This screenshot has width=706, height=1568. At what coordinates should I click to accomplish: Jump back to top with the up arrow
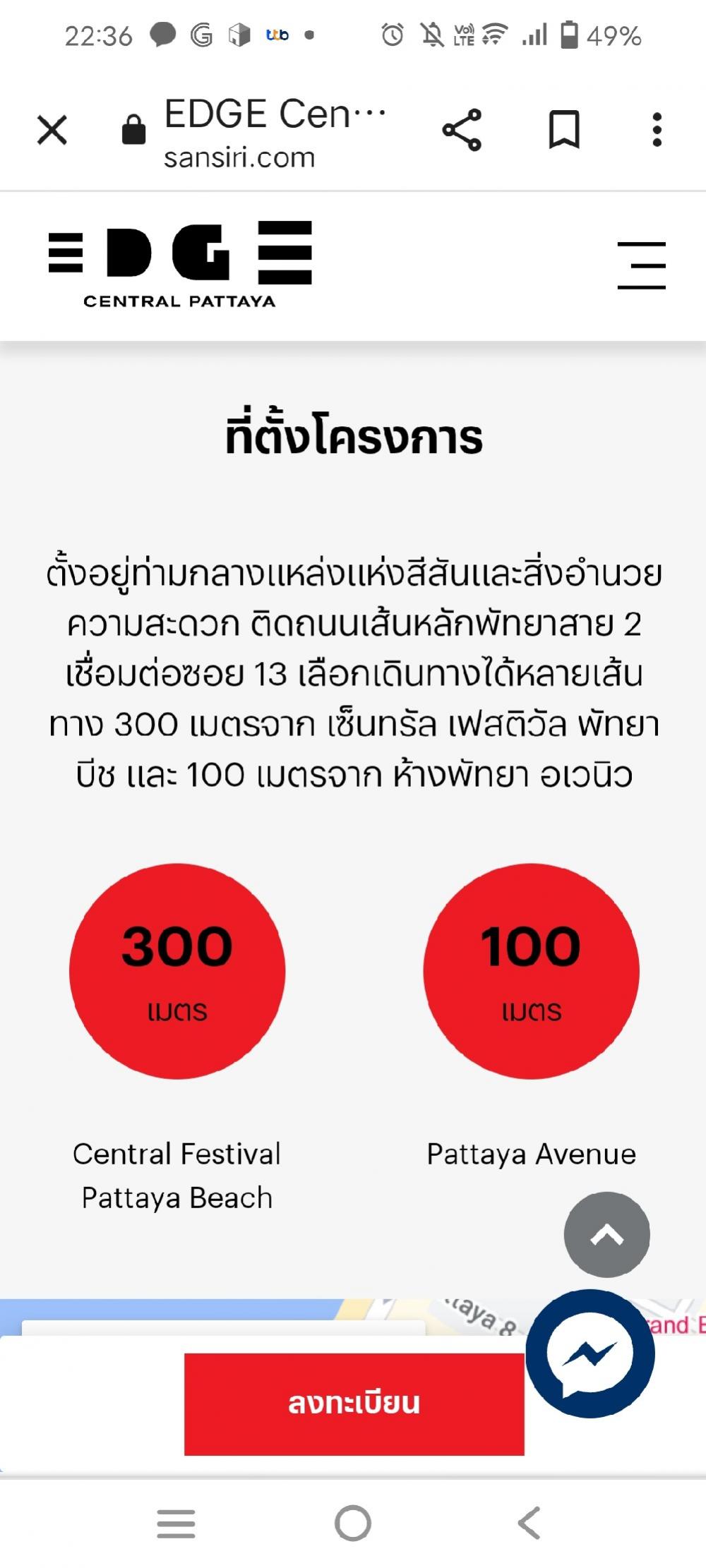(x=606, y=1234)
